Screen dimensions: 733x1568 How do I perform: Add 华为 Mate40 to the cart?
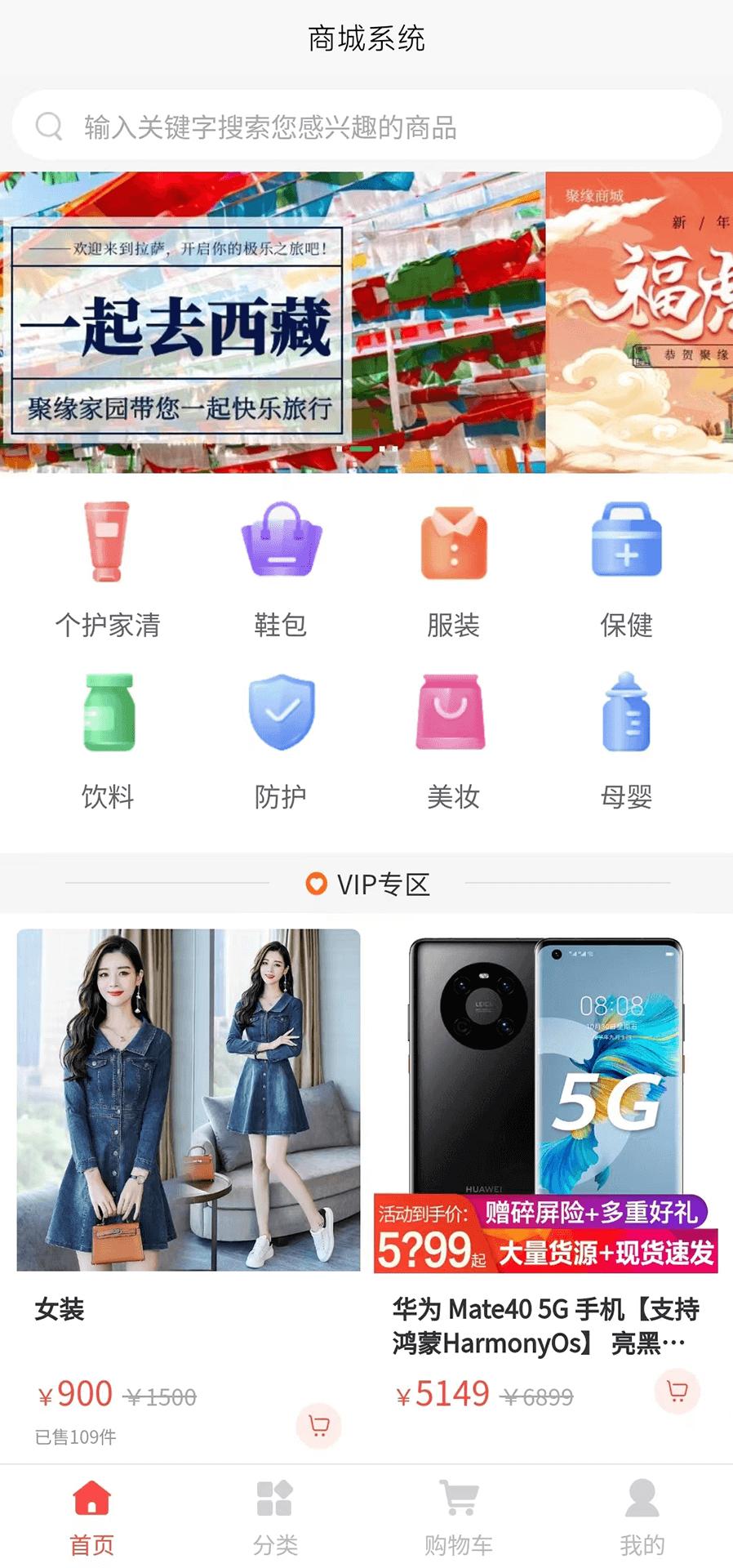pos(677,1391)
